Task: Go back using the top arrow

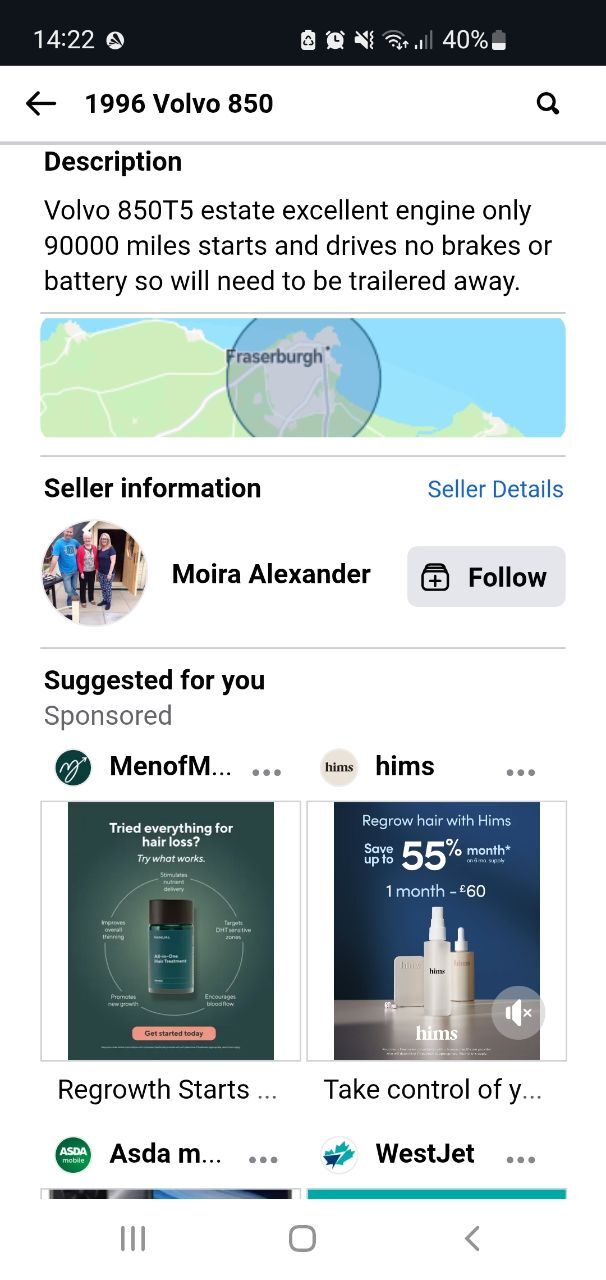Action: click(x=41, y=103)
